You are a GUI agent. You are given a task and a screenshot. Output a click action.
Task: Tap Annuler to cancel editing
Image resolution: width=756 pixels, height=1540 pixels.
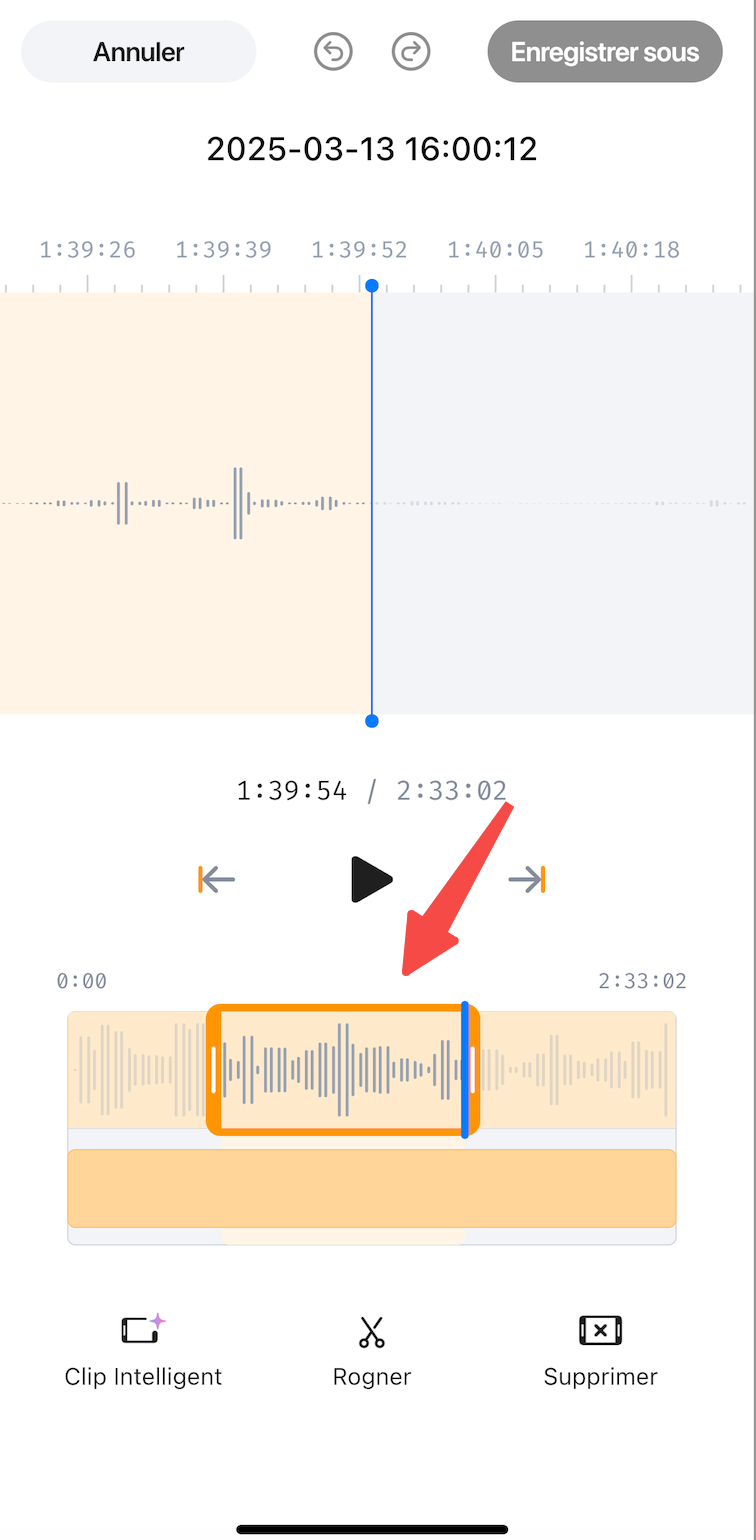pyautogui.click(x=138, y=52)
